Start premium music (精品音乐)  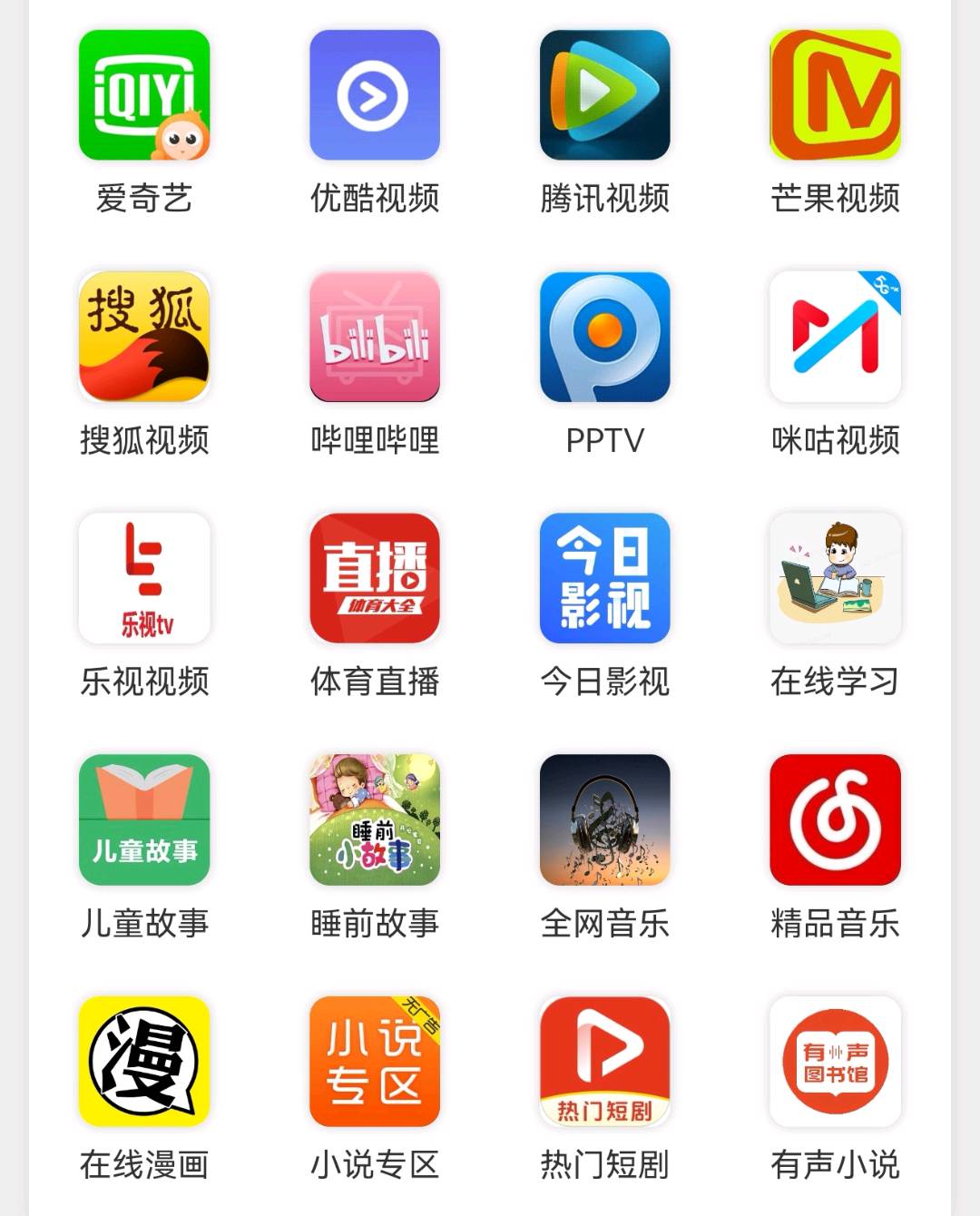tap(834, 819)
